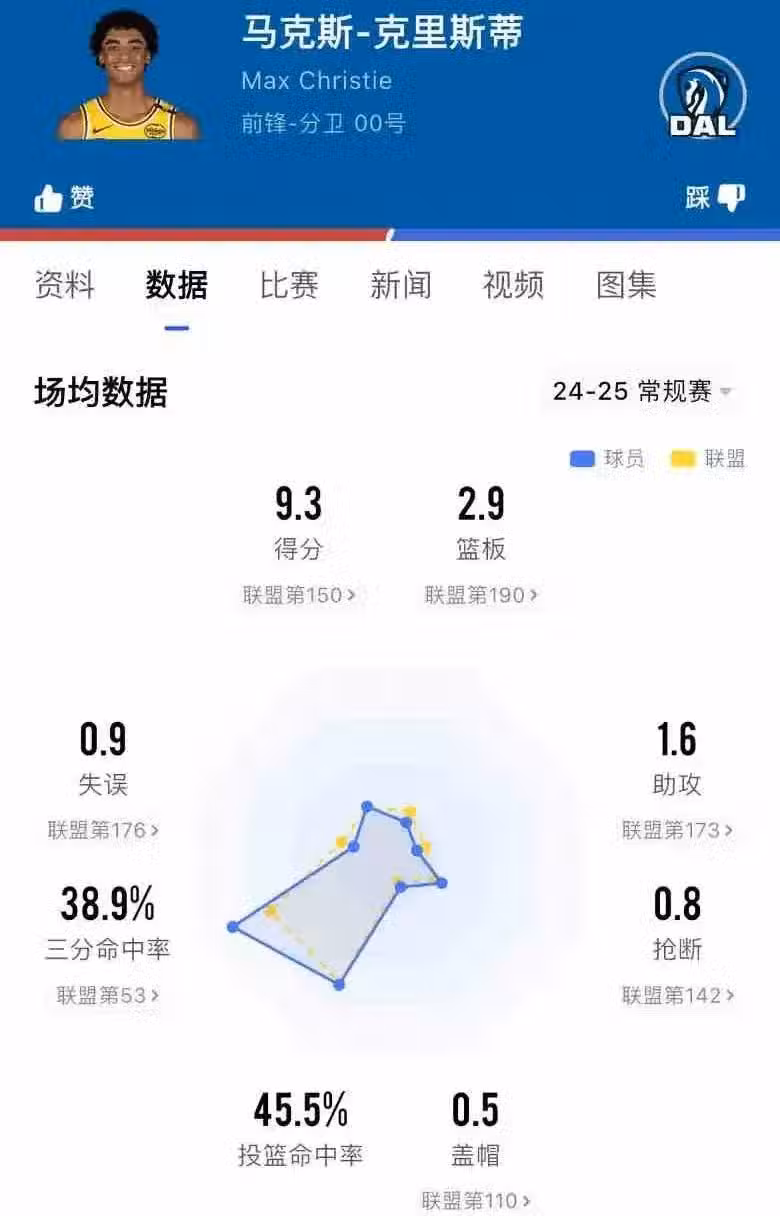780x1216 pixels.
Task: Switch to the 图集 tab
Action: coord(626,286)
